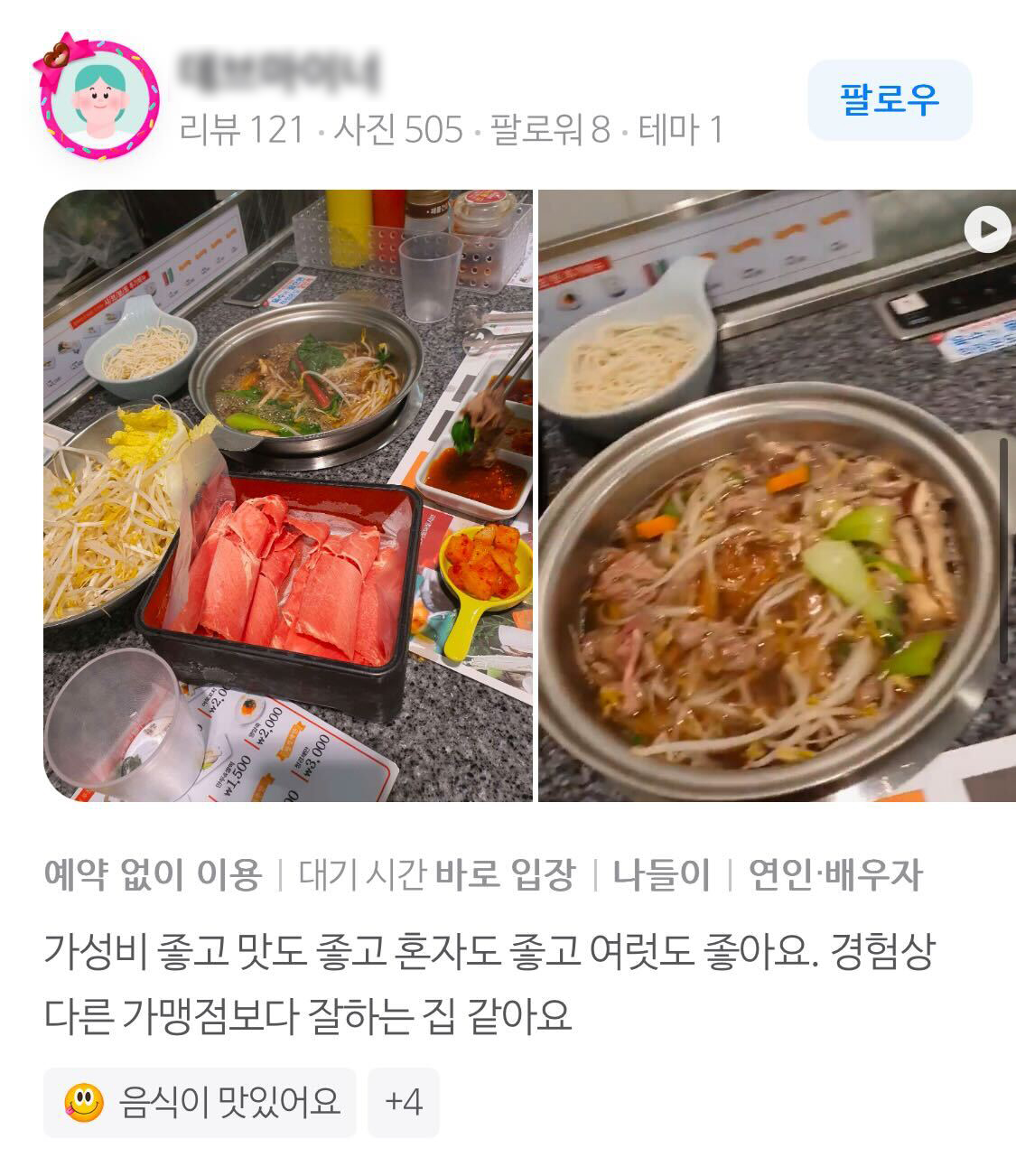The image size is (1016, 1176).
Task: Open the shabu-shabu table photo
Action: 287,495
